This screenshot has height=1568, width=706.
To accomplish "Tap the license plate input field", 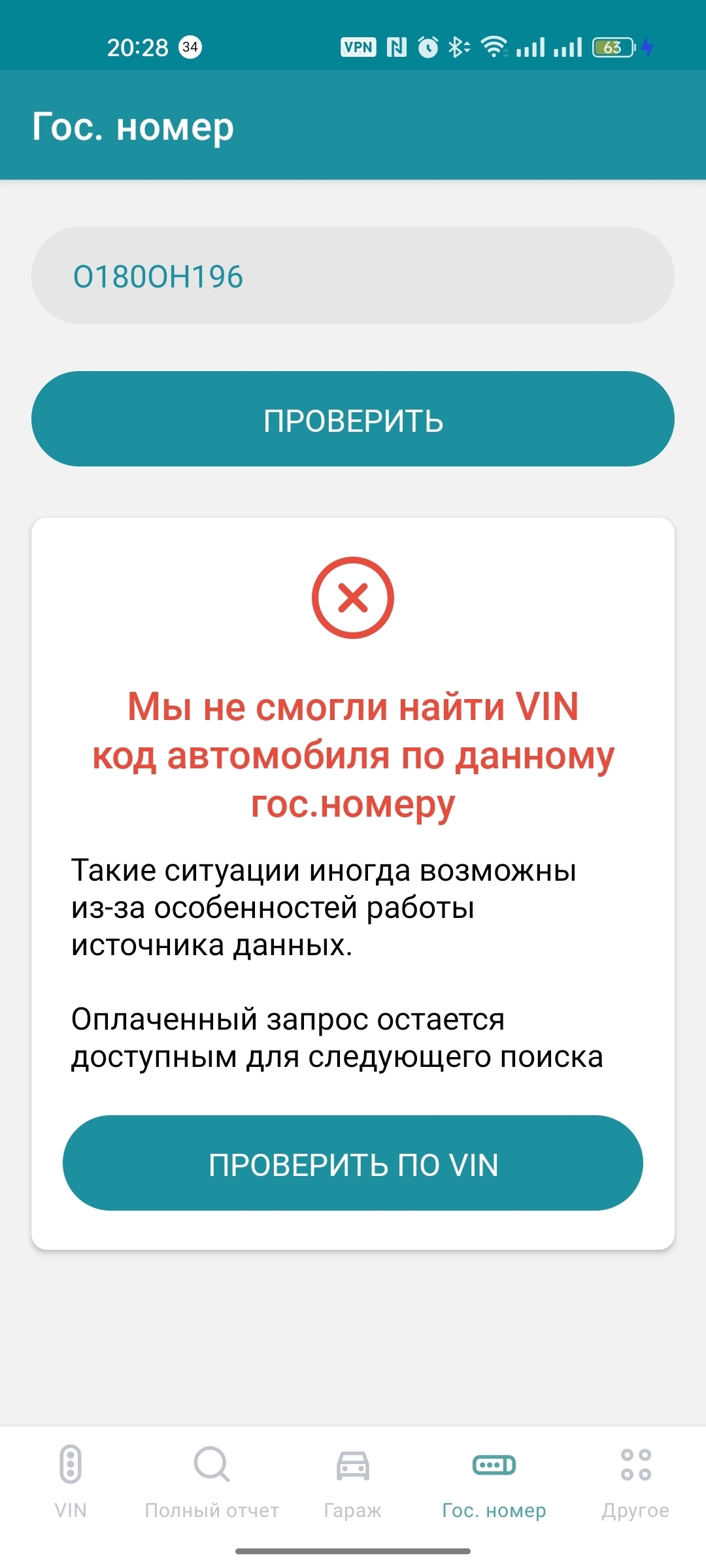I will pos(353,276).
